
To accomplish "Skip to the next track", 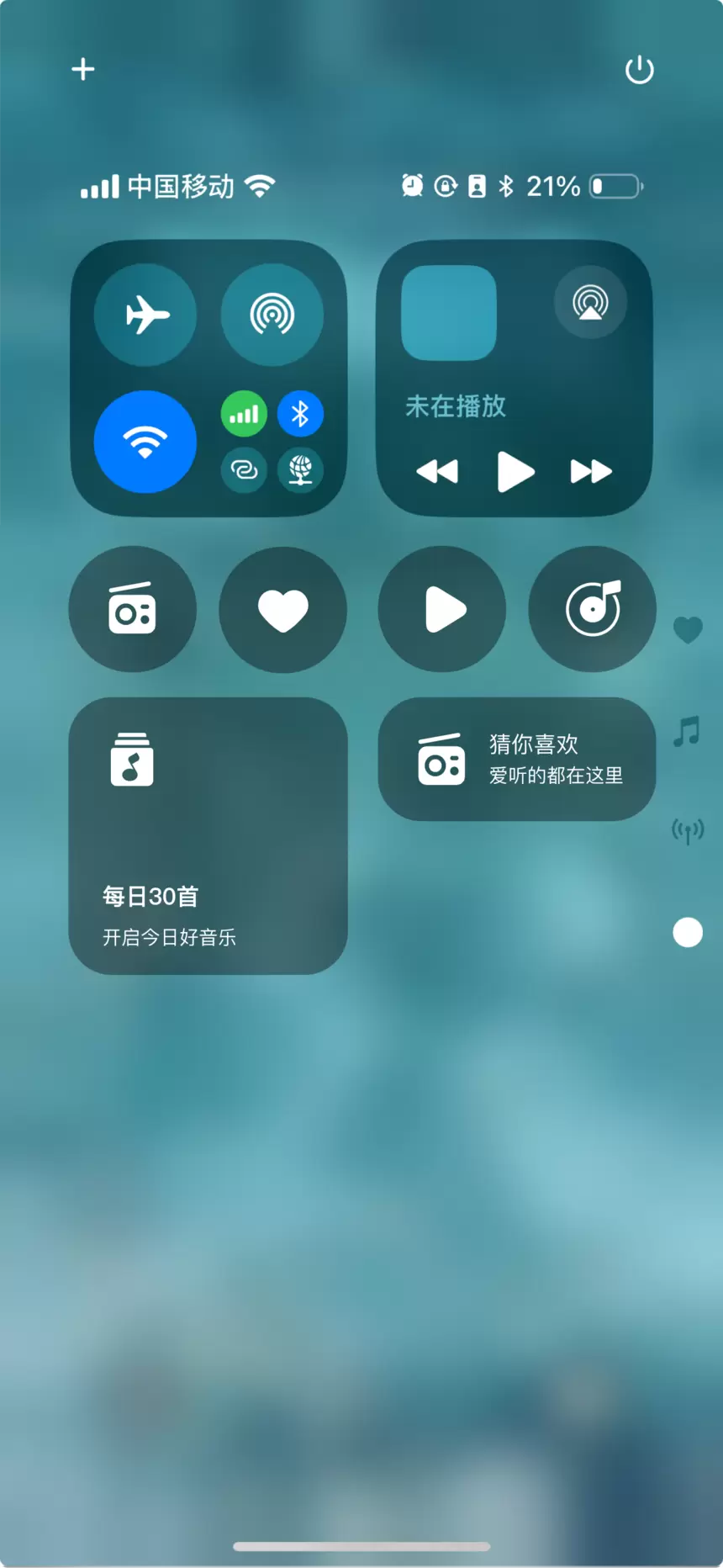I will click(591, 471).
